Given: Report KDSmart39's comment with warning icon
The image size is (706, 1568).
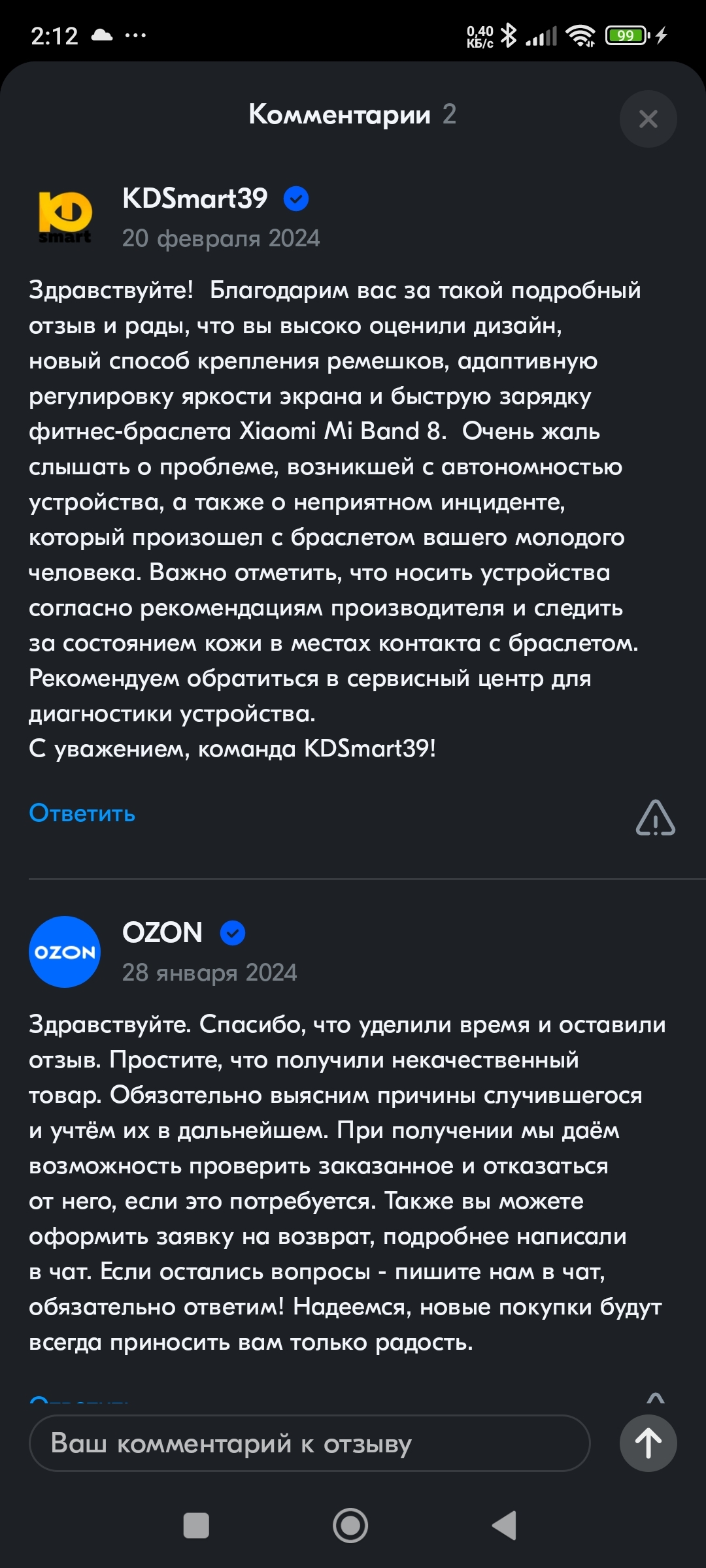Looking at the screenshot, I should (655, 817).
